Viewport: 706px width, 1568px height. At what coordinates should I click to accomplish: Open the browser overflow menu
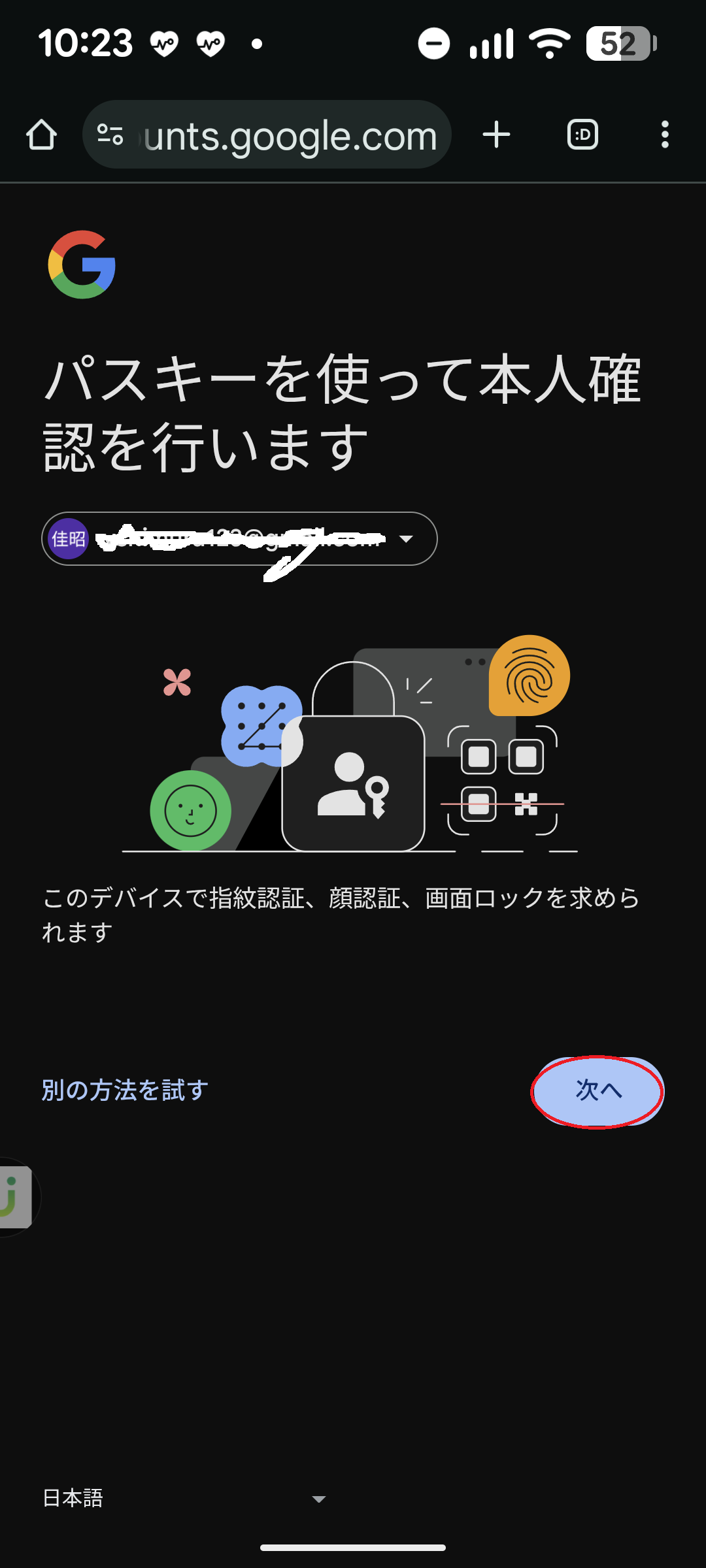pos(665,135)
